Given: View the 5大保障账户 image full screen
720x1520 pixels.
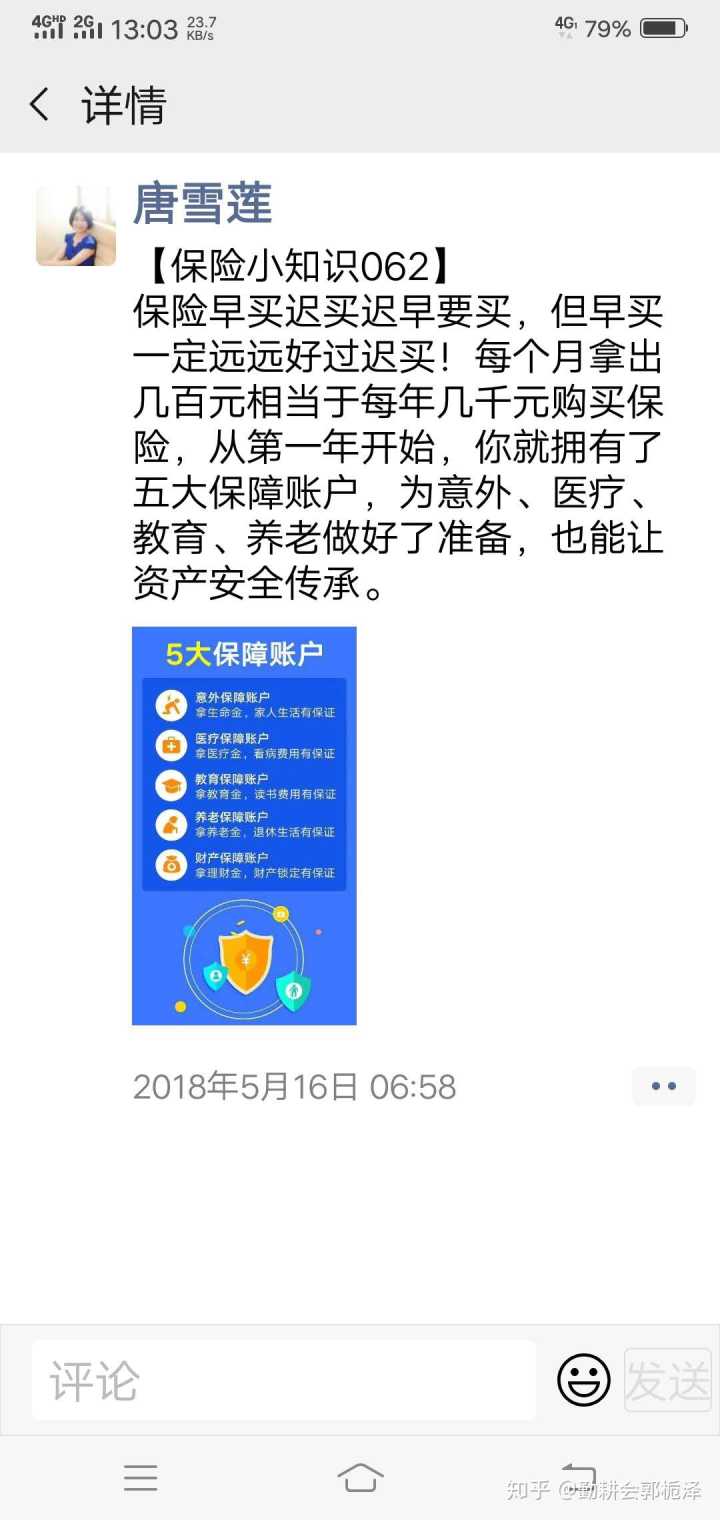Looking at the screenshot, I should 244,825.
